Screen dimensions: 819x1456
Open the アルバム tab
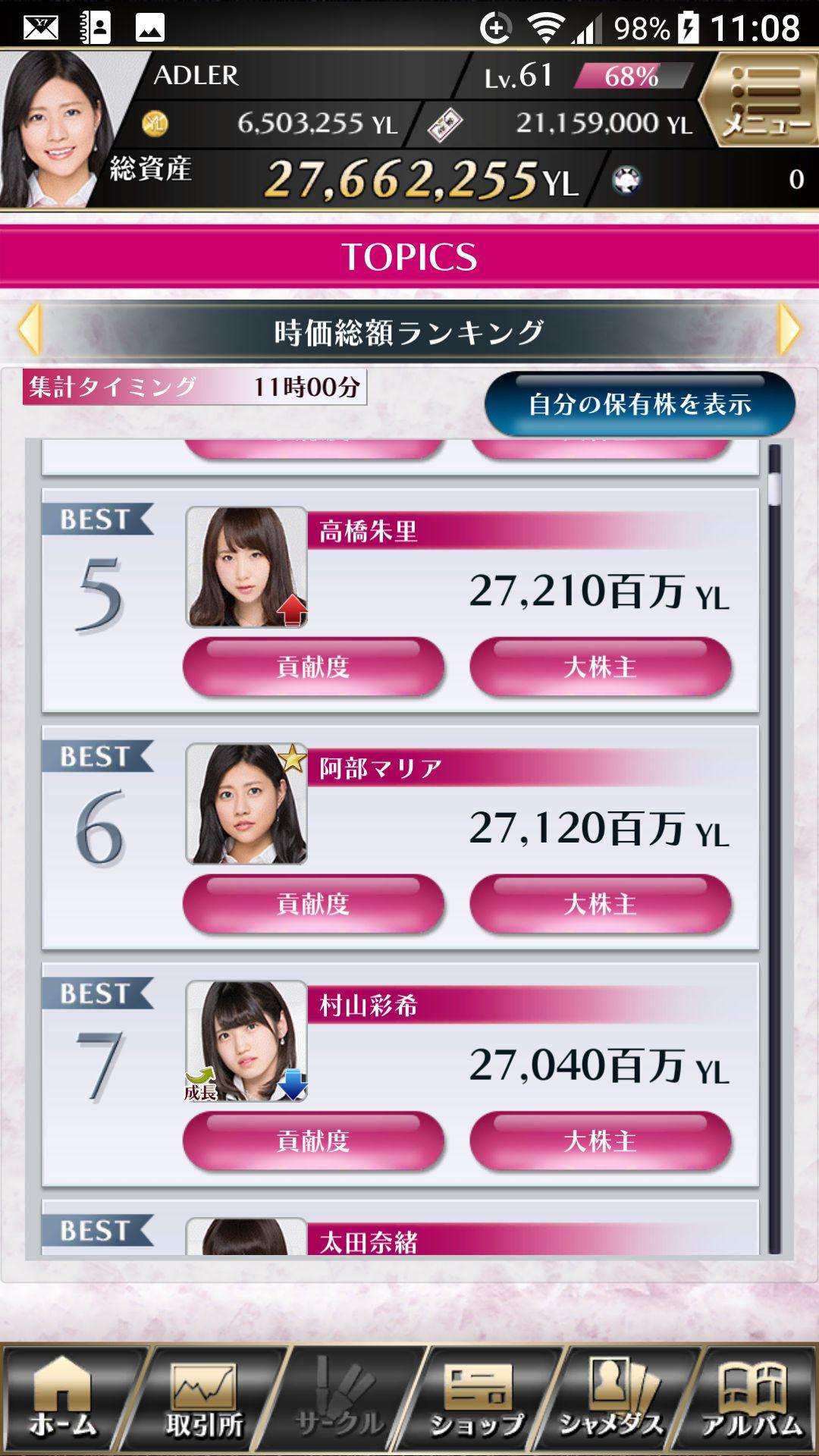[751, 1399]
